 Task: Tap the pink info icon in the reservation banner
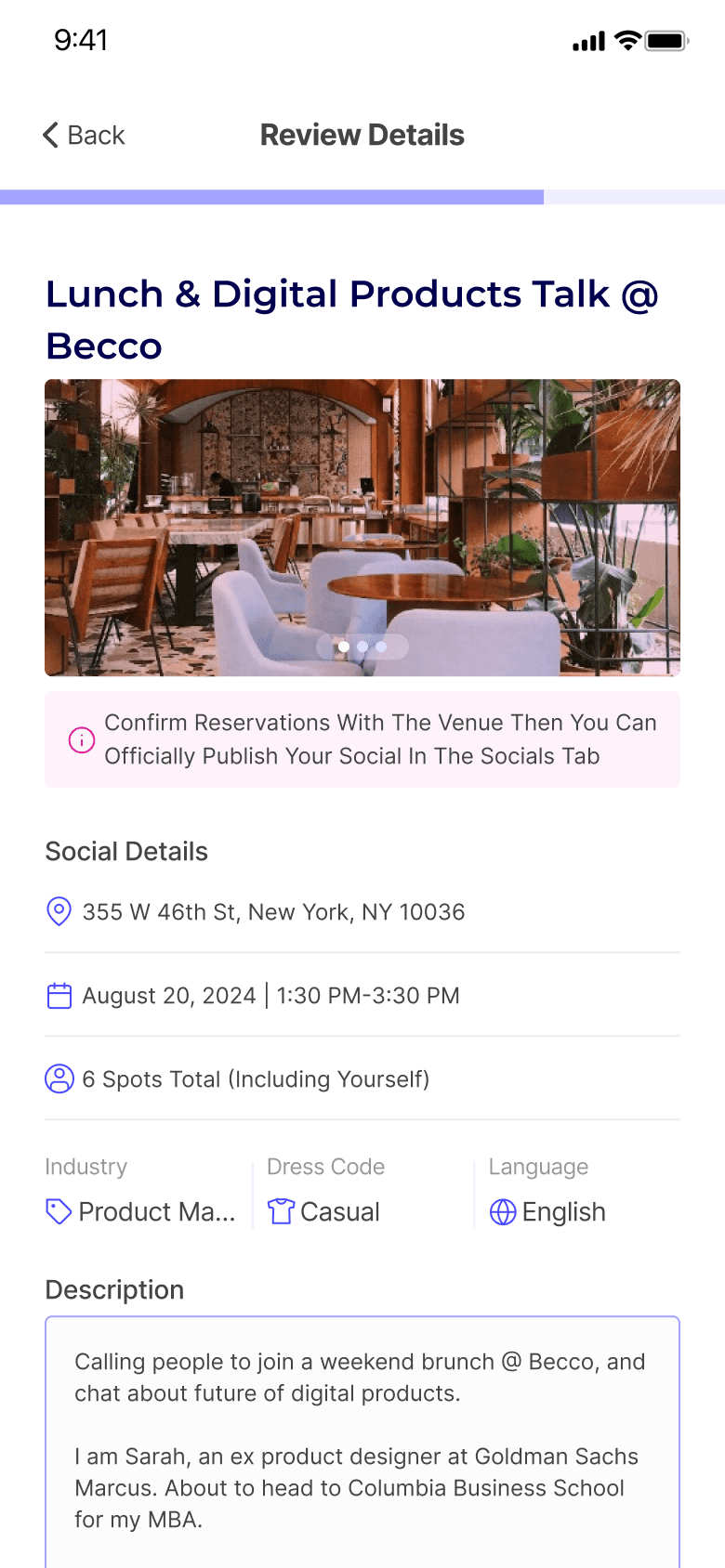pos(81,740)
